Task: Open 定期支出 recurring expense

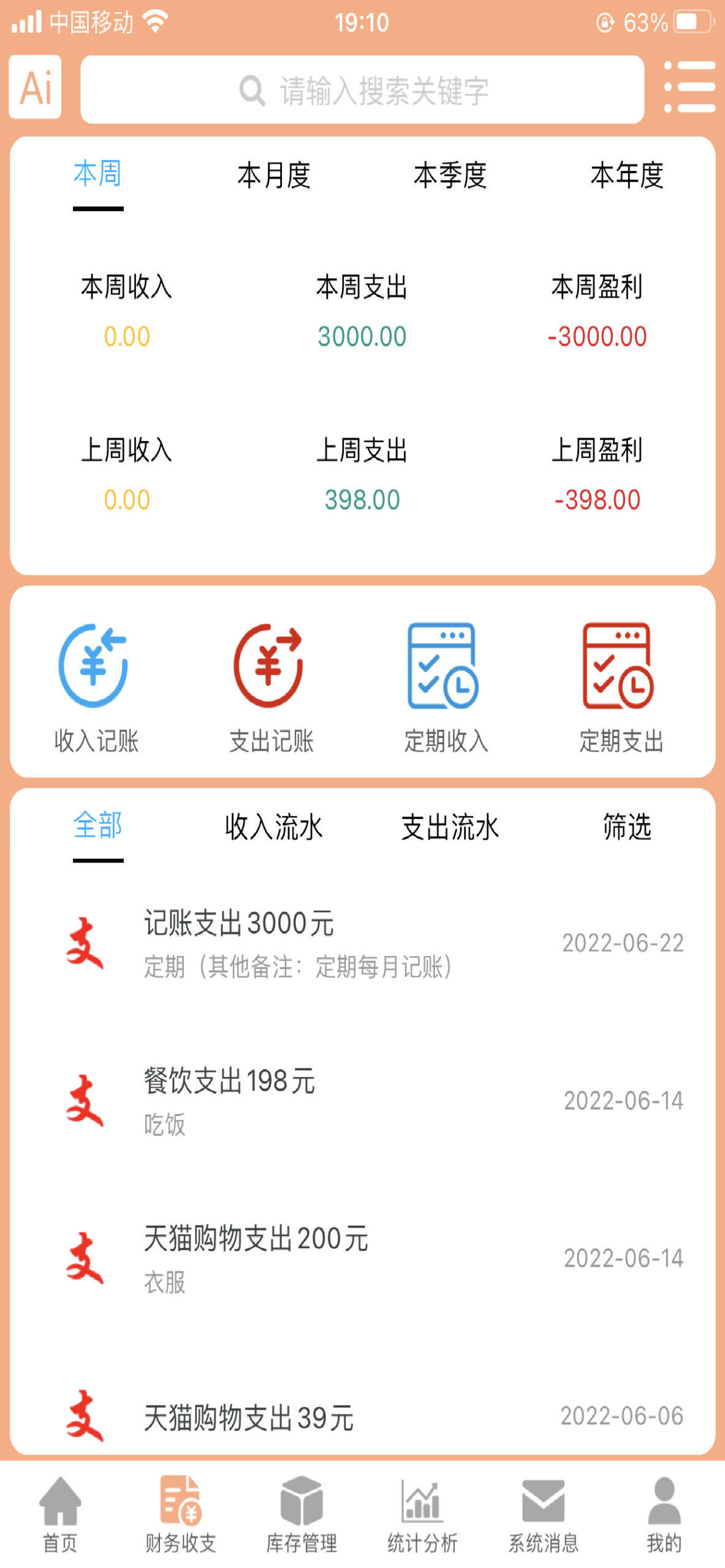Action: pyautogui.click(x=621, y=688)
